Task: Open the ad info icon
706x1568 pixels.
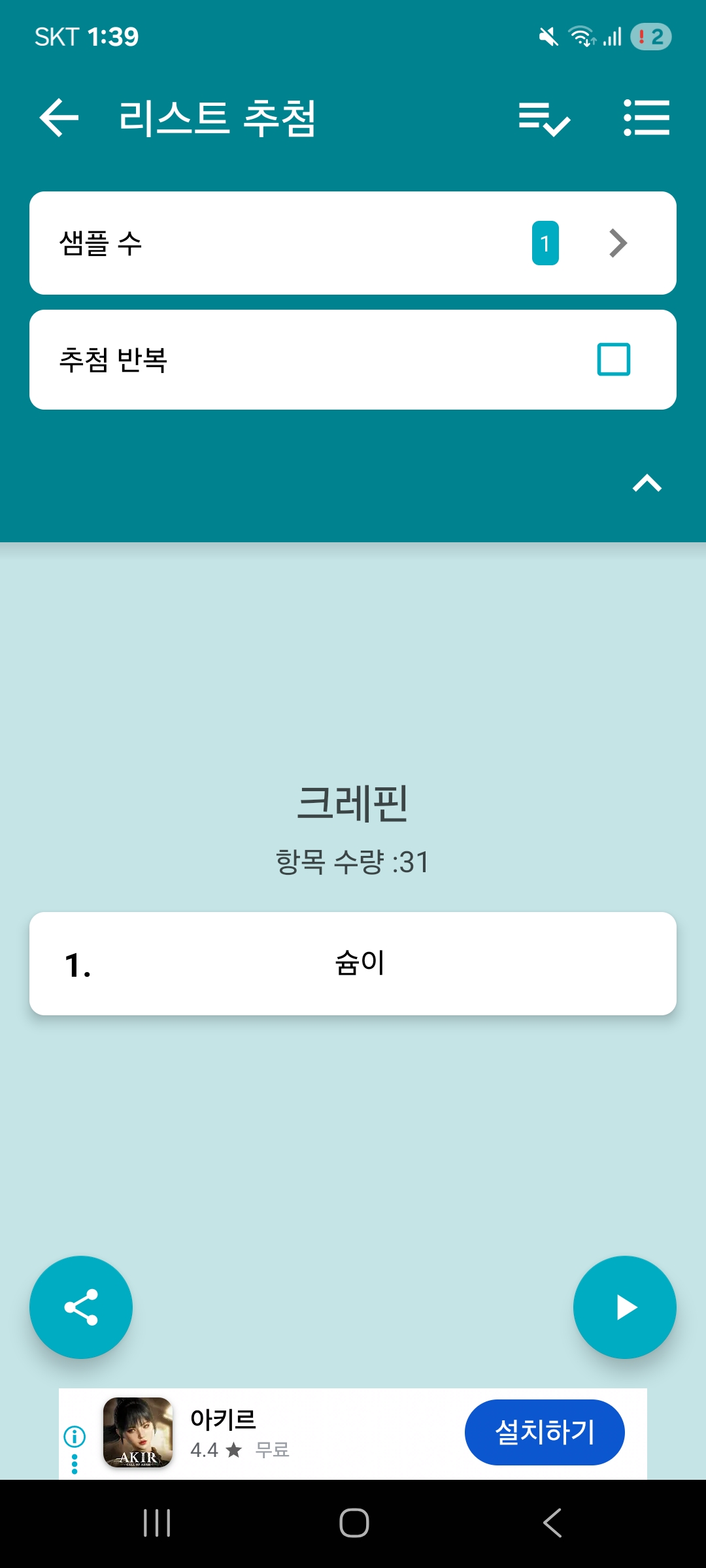Action: click(75, 1437)
